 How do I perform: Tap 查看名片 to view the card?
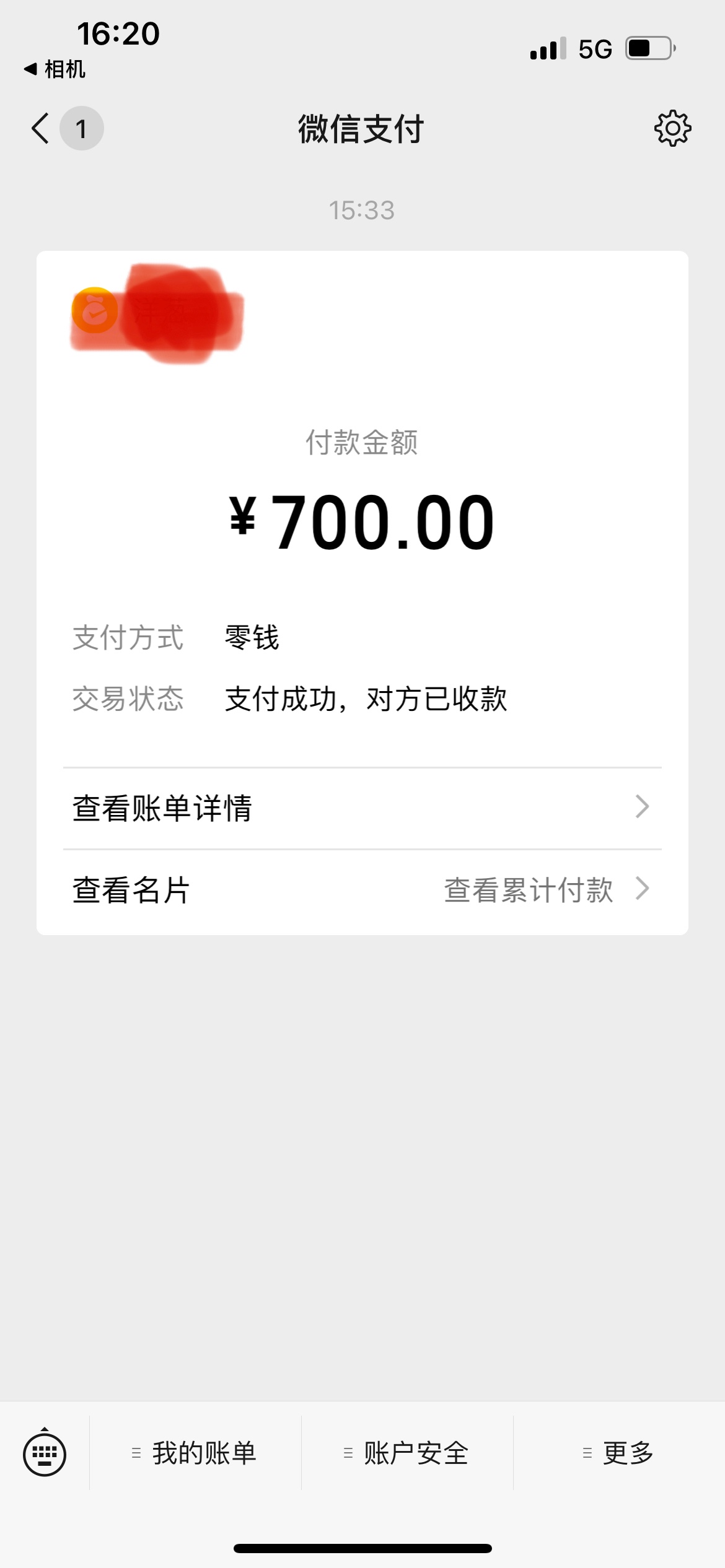pos(131,891)
